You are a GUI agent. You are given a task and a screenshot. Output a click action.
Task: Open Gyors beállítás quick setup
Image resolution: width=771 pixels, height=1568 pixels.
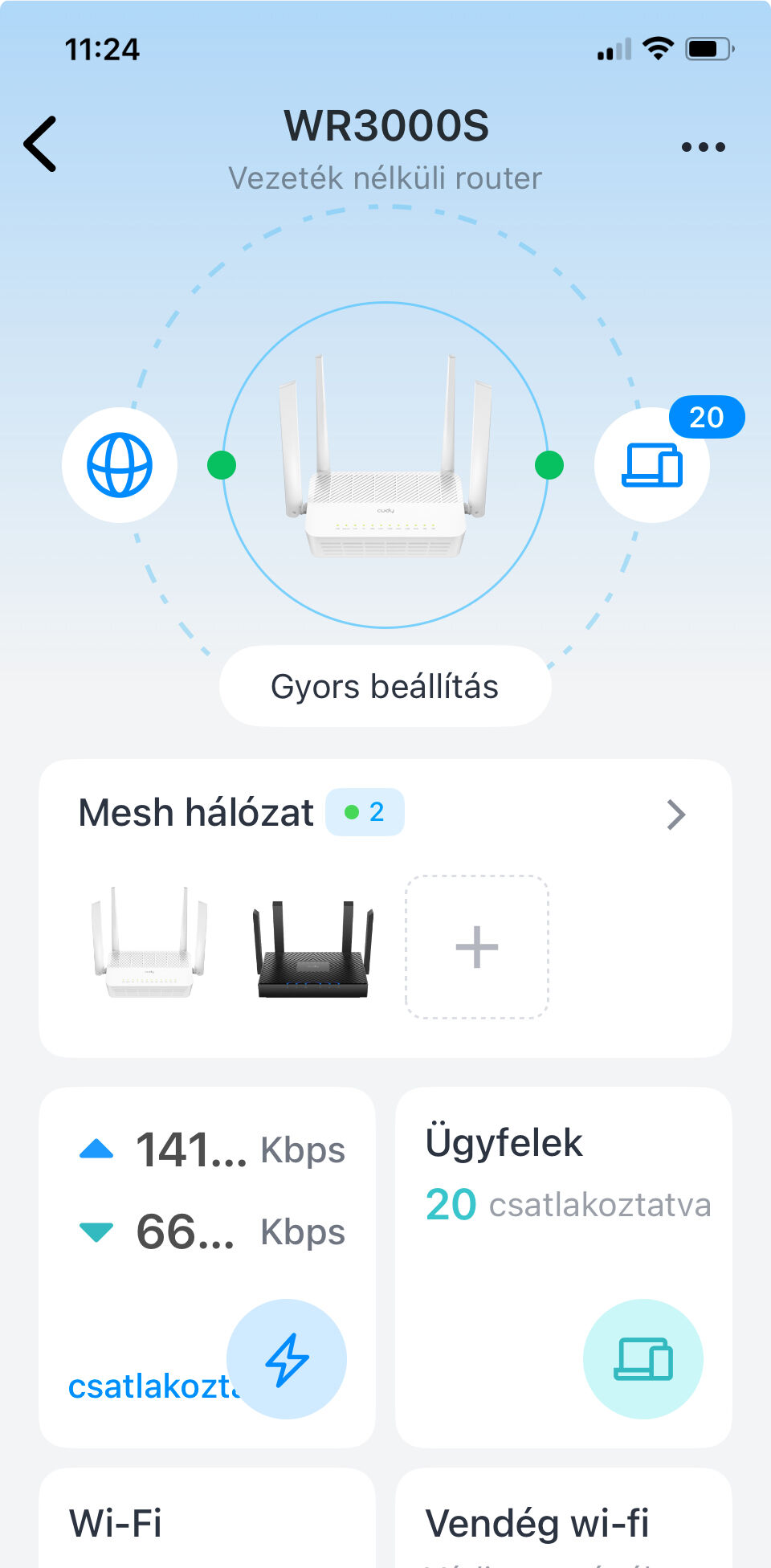click(385, 687)
